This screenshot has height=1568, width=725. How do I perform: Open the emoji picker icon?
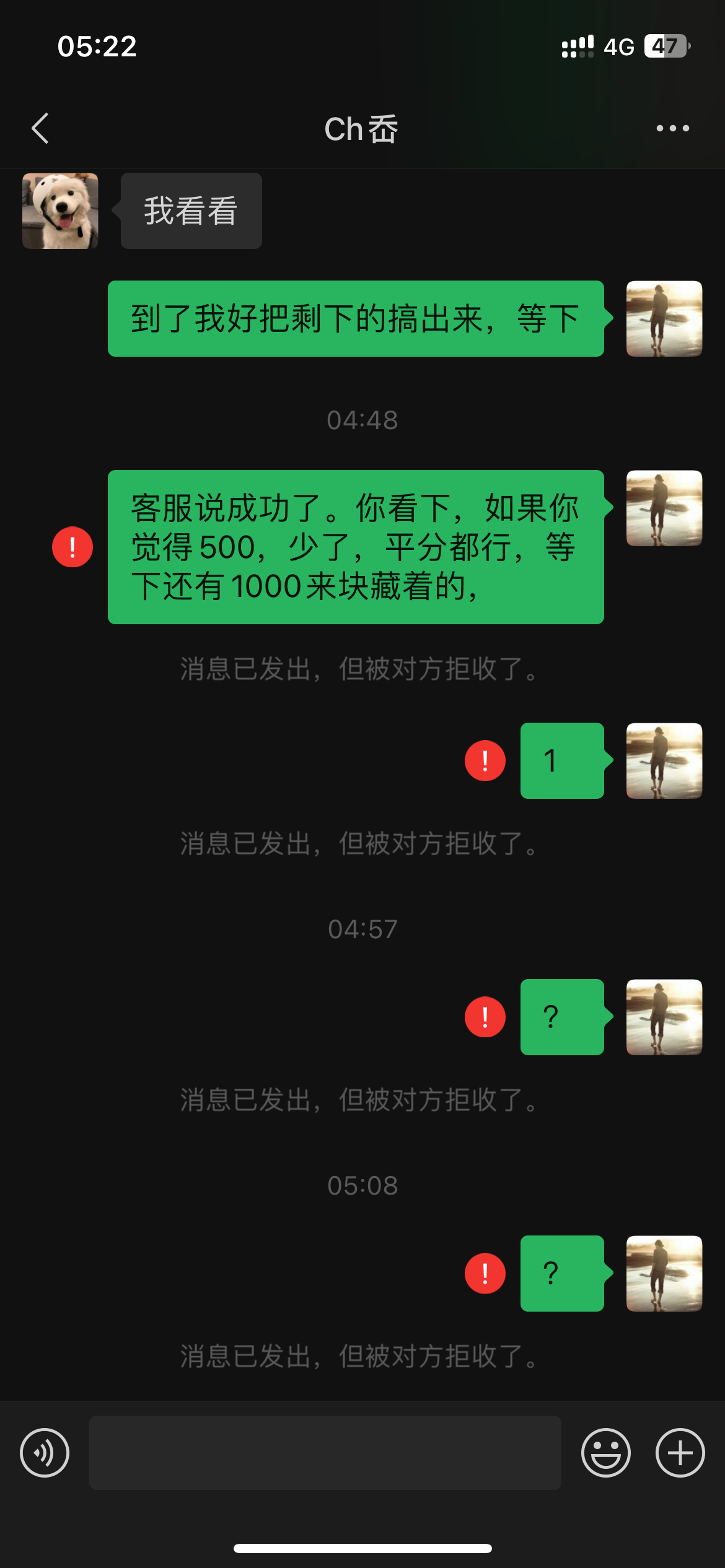tap(605, 1452)
